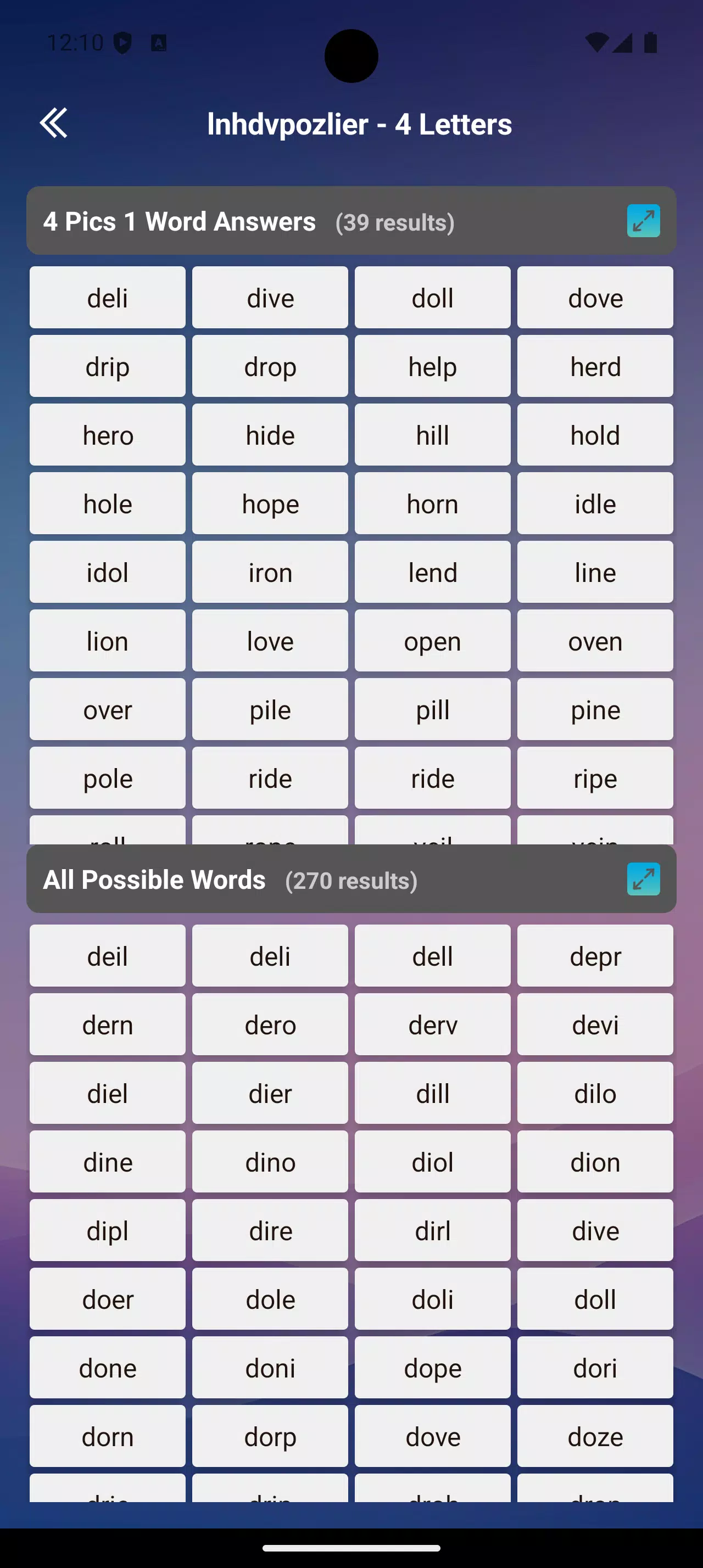Tap the shield icon next to the clock
Screen dimensions: 703x1568
click(124, 42)
